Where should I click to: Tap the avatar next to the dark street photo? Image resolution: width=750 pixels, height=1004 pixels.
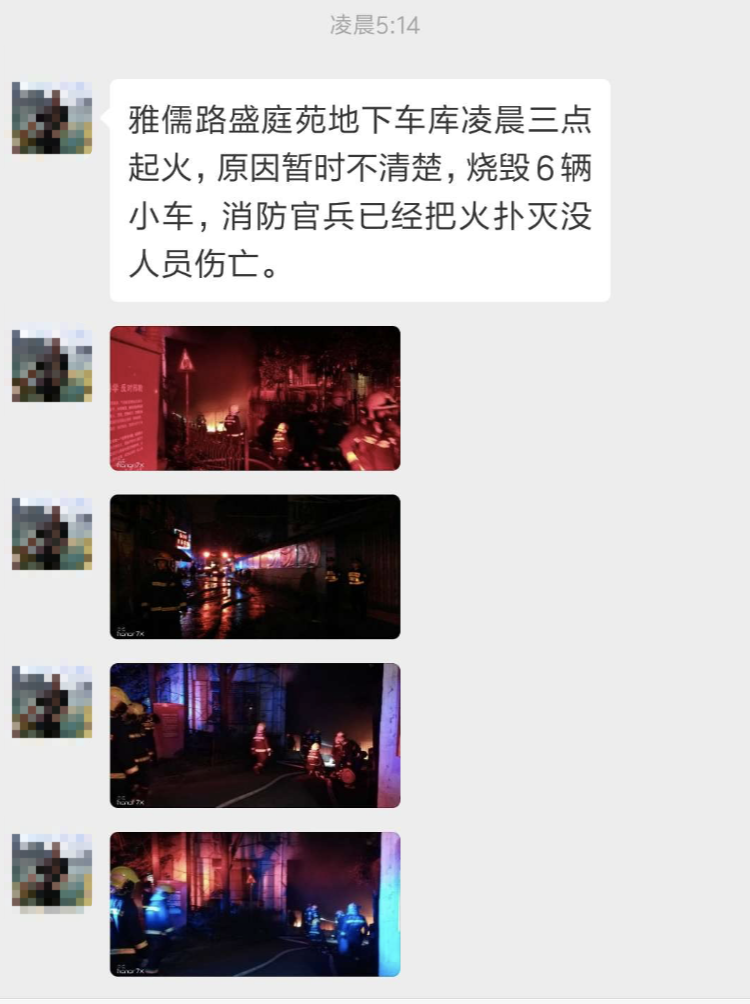pyautogui.click(x=52, y=534)
